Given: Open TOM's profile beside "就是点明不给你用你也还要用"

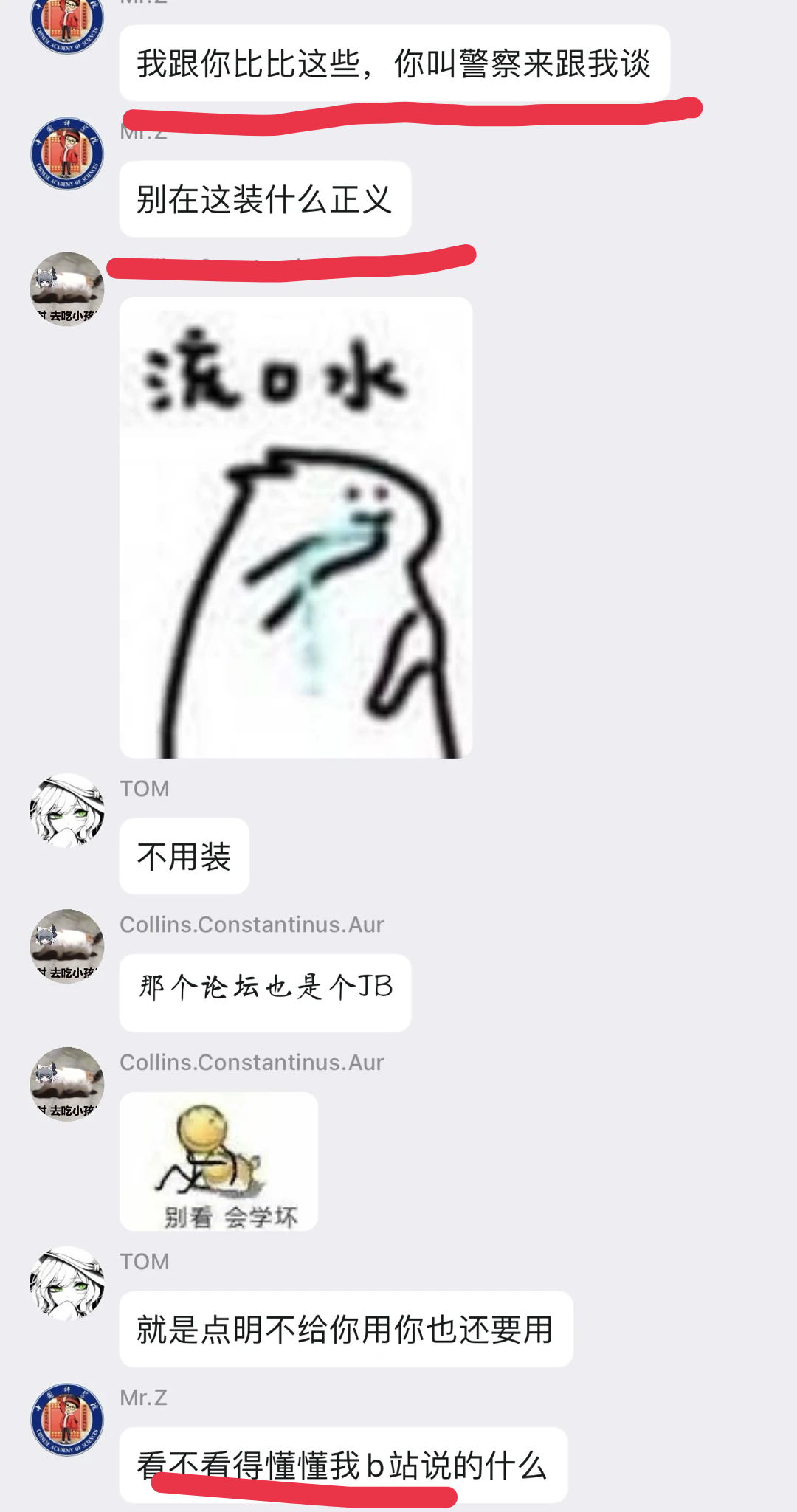Looking at the screenshot, I should [67, 1283].
